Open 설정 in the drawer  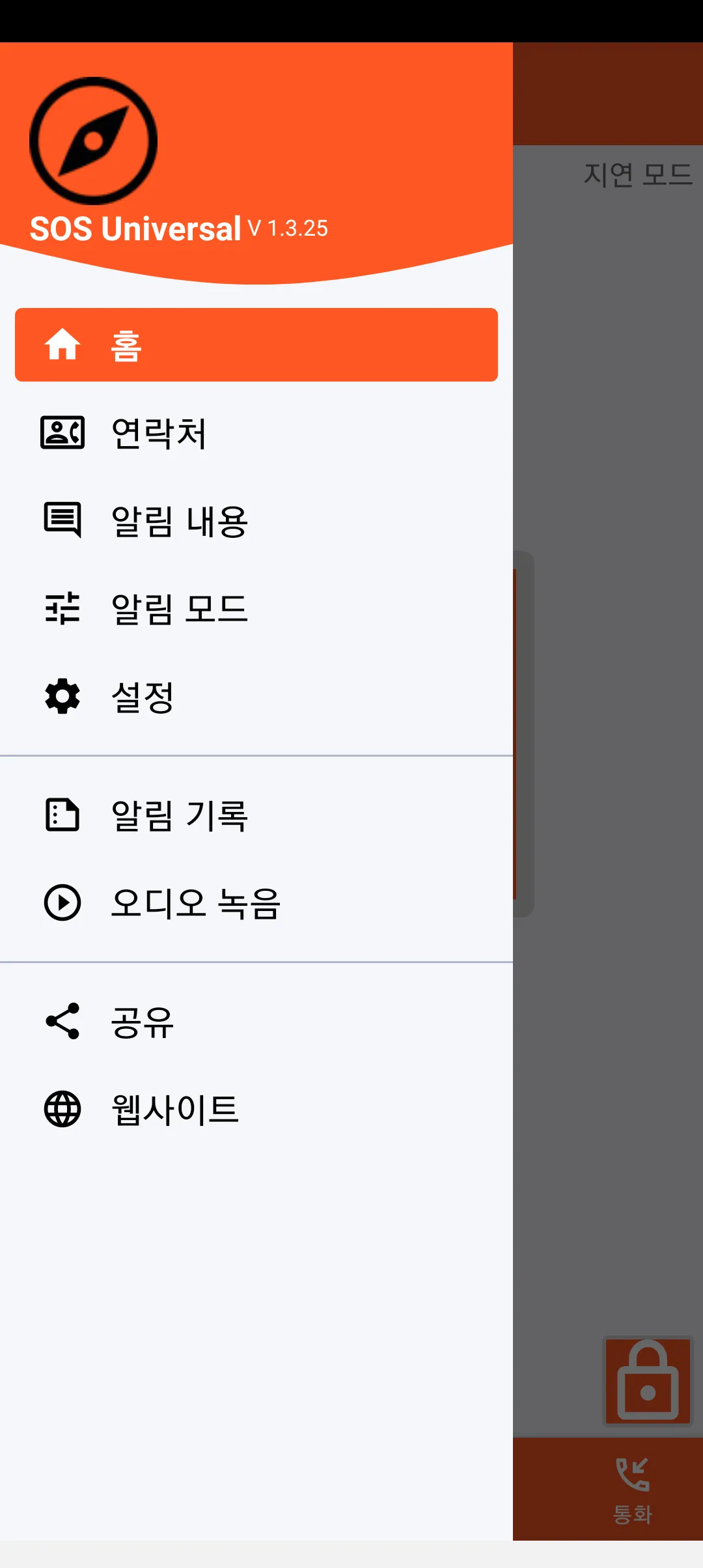point(256,697)
